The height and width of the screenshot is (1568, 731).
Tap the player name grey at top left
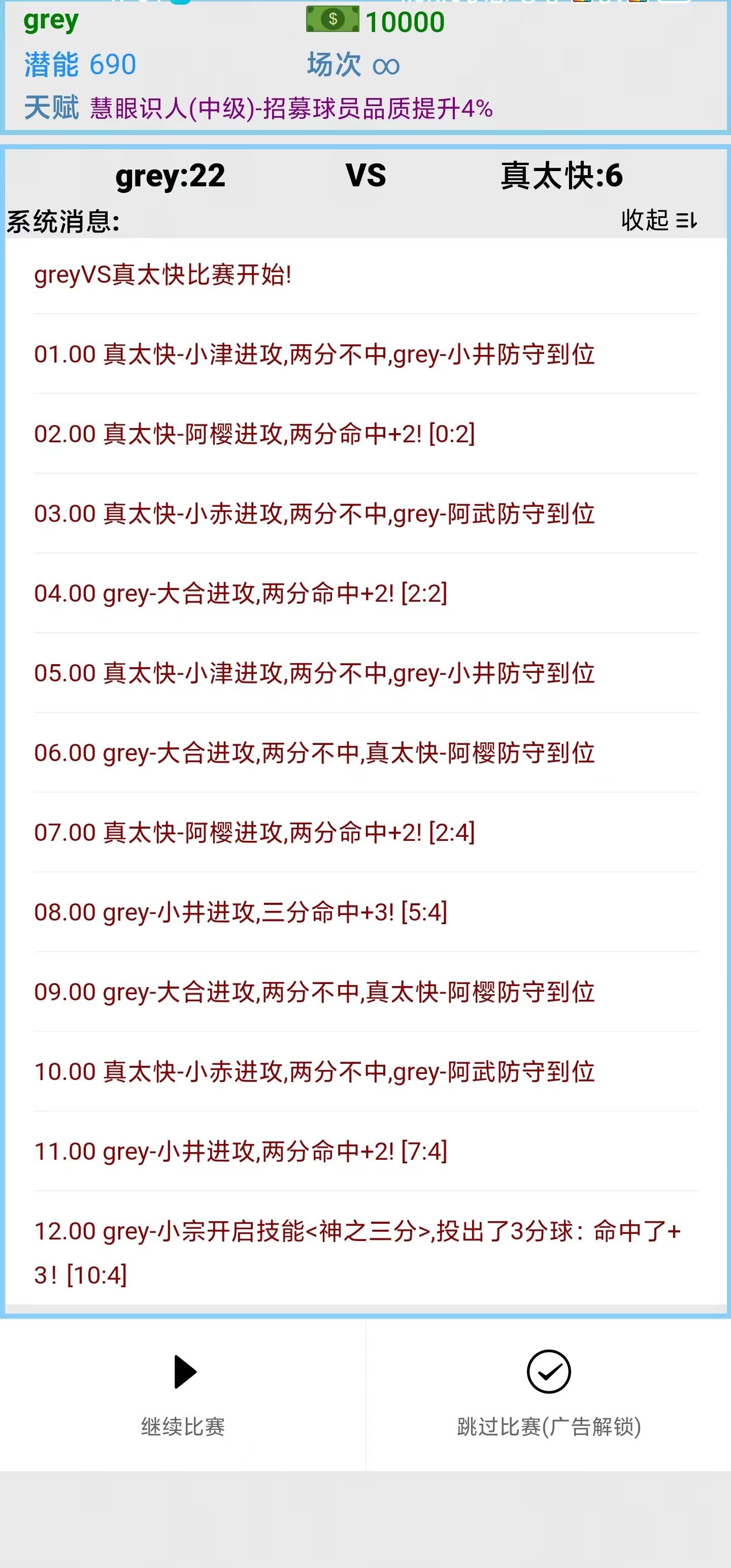[49, 21]
